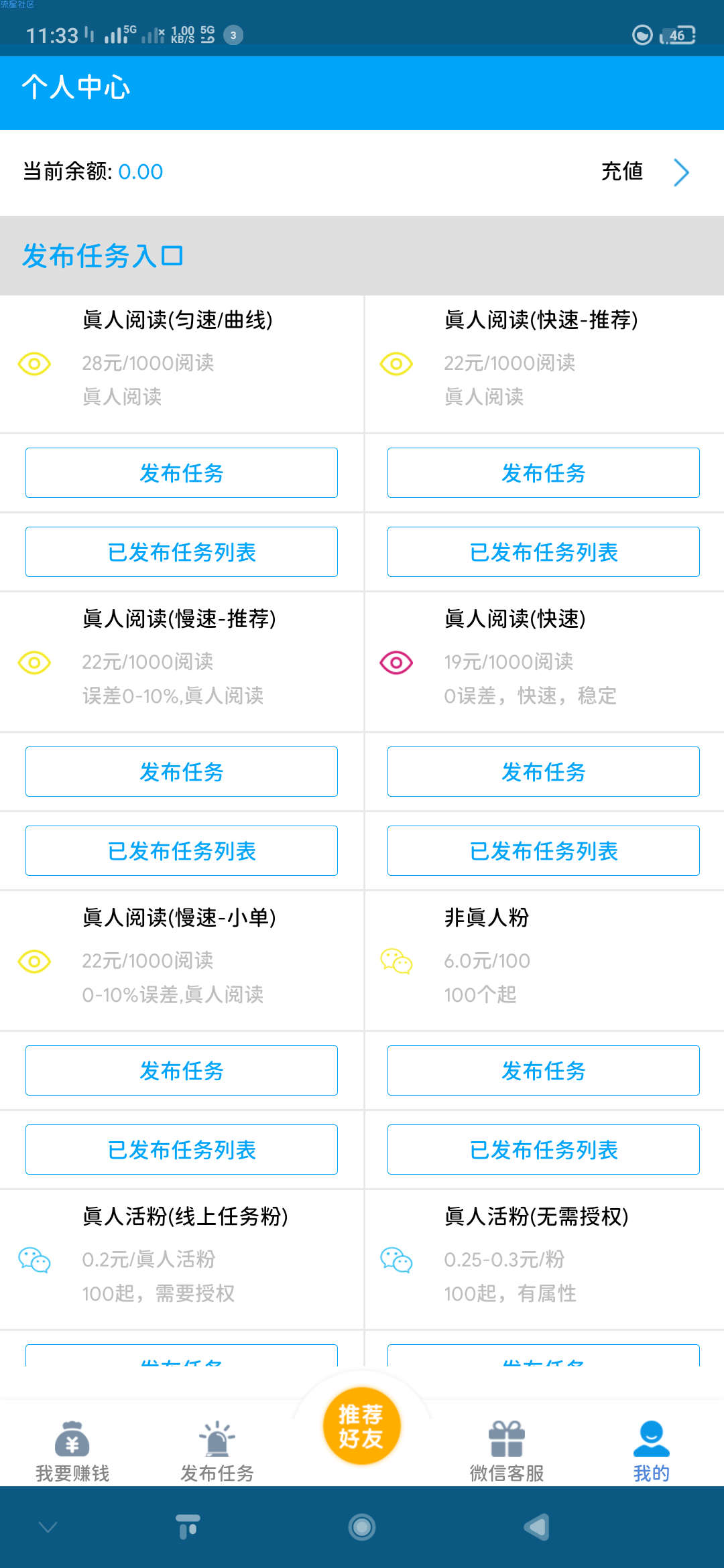Tap 发布任务 under 真人阅读(慢速-小单)
The image size is (724, 1568).
pyautogui.click(x=182, y=1071)
